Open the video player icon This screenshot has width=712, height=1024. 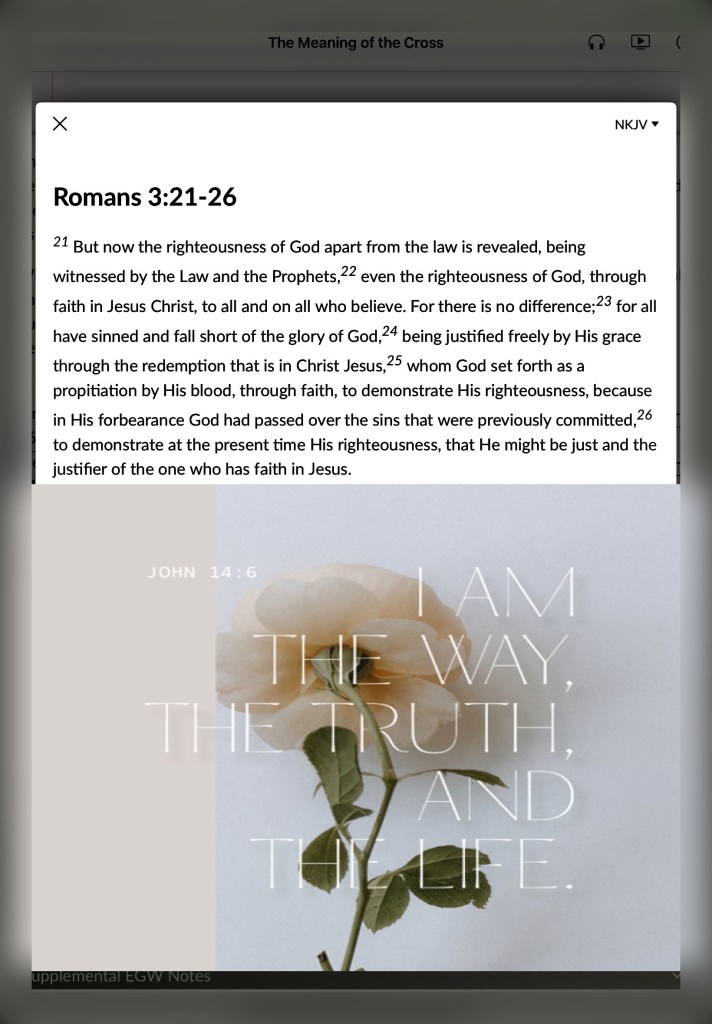[x=640, y=42]
